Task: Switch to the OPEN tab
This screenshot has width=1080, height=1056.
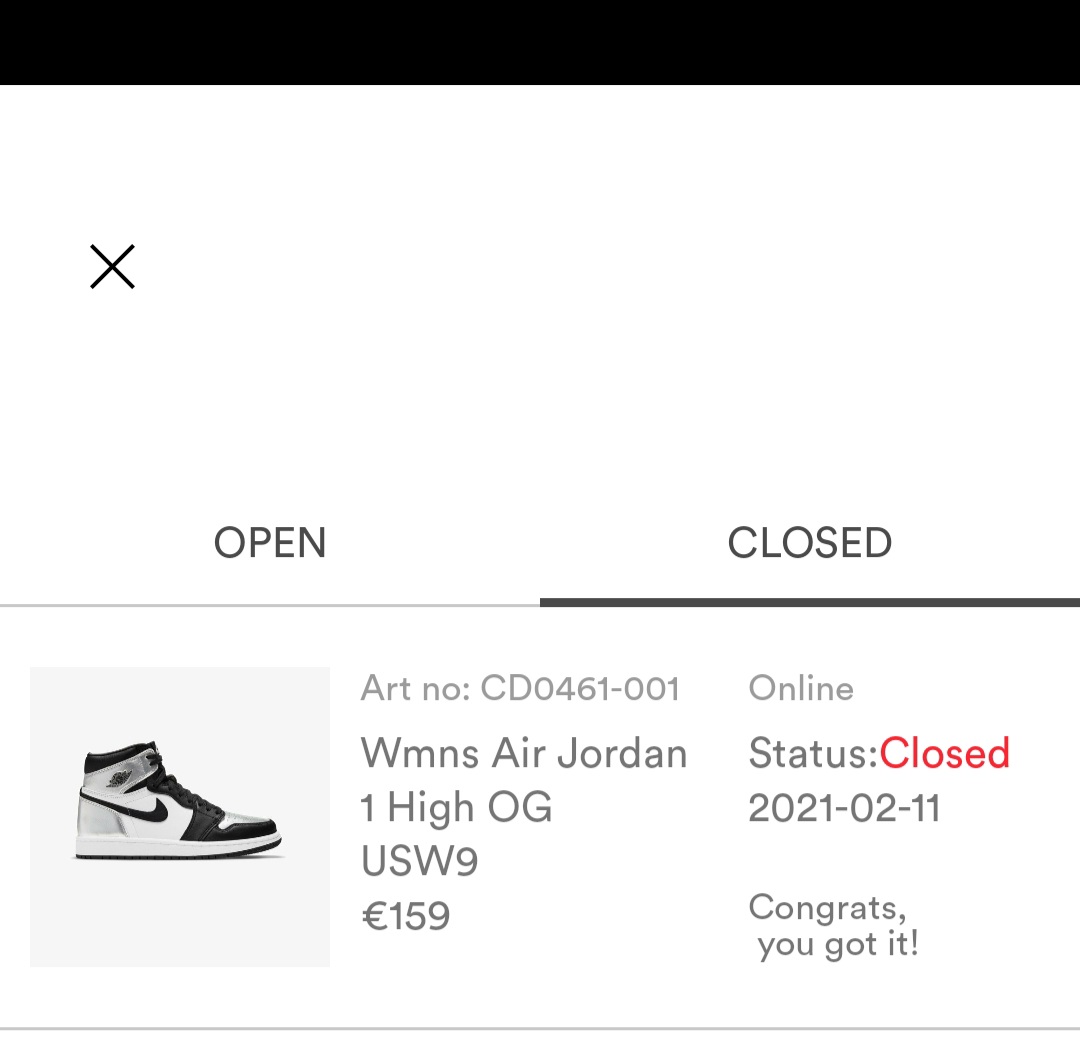Action: 270,543
